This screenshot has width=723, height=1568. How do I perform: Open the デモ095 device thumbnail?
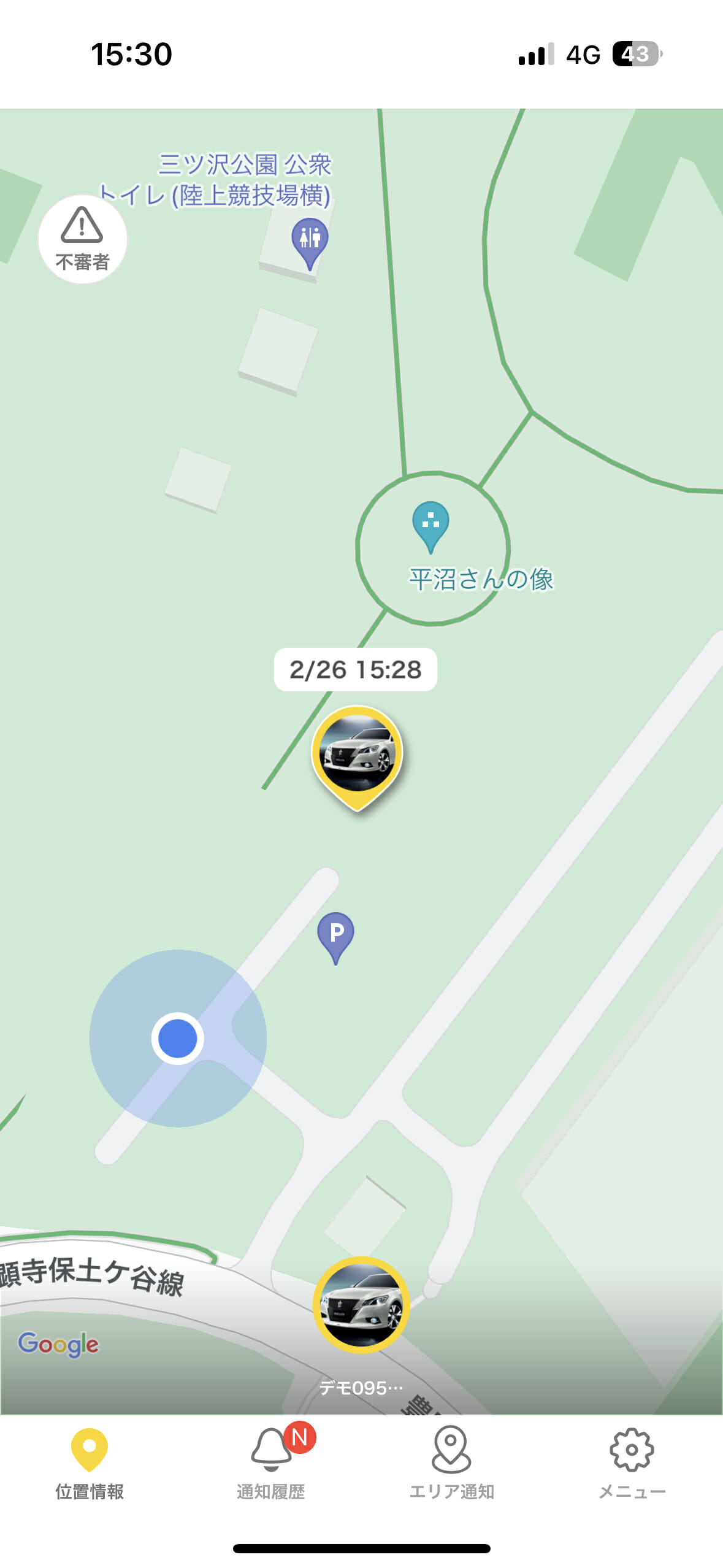tap(361, 1305)
